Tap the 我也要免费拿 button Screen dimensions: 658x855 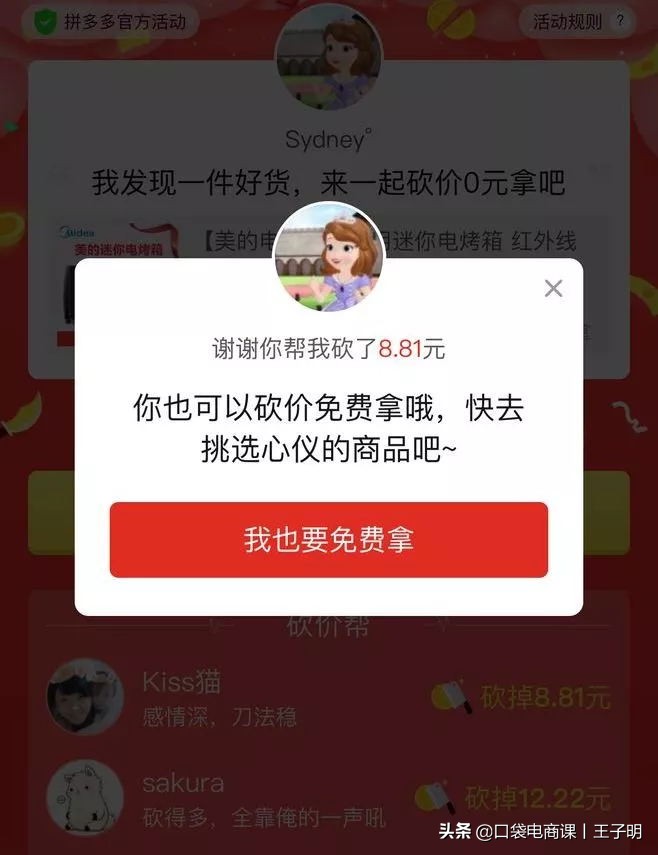click(328, 540)
